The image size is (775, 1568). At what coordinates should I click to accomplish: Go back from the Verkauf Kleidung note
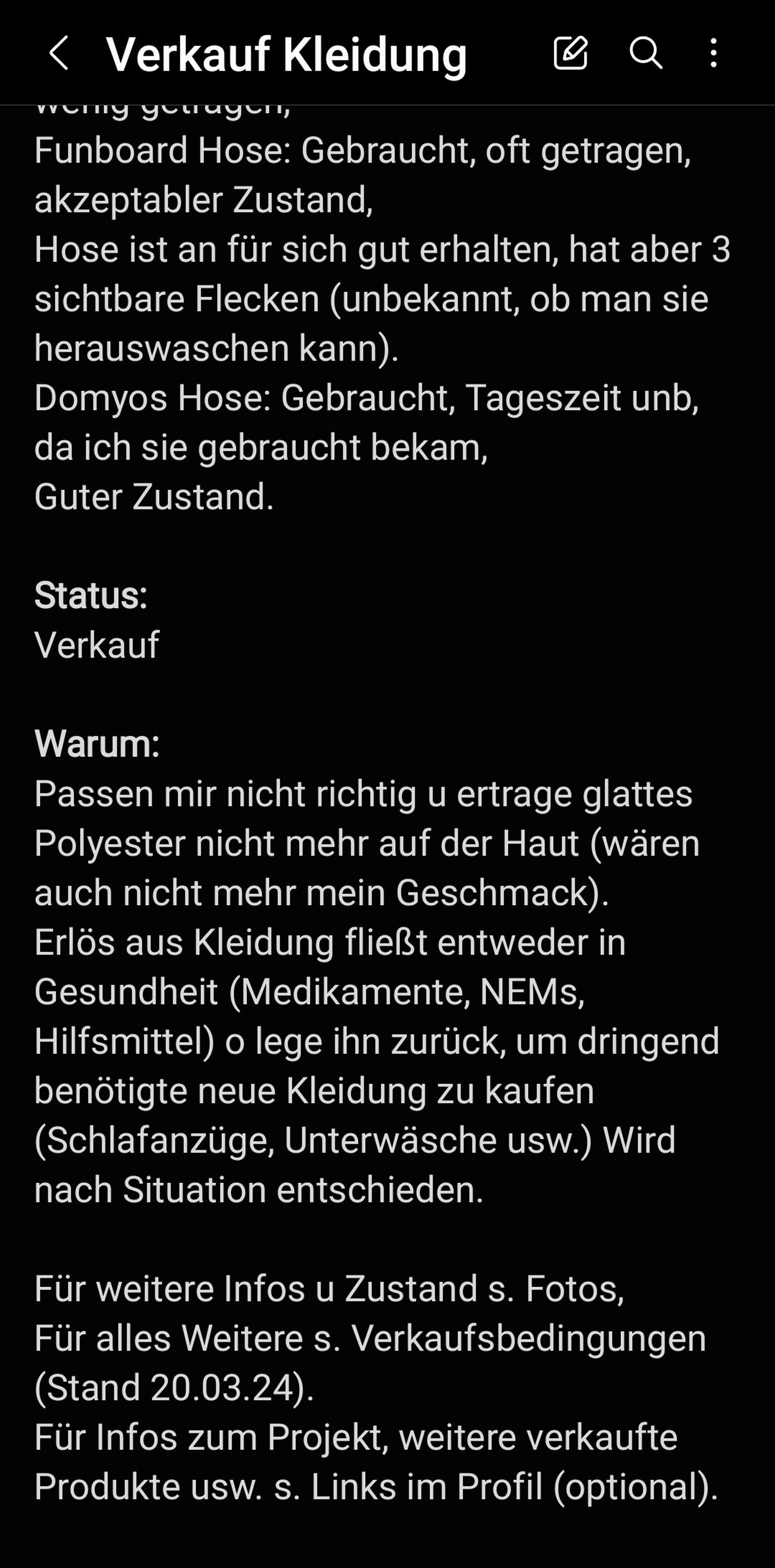click(x=59, y=53)
